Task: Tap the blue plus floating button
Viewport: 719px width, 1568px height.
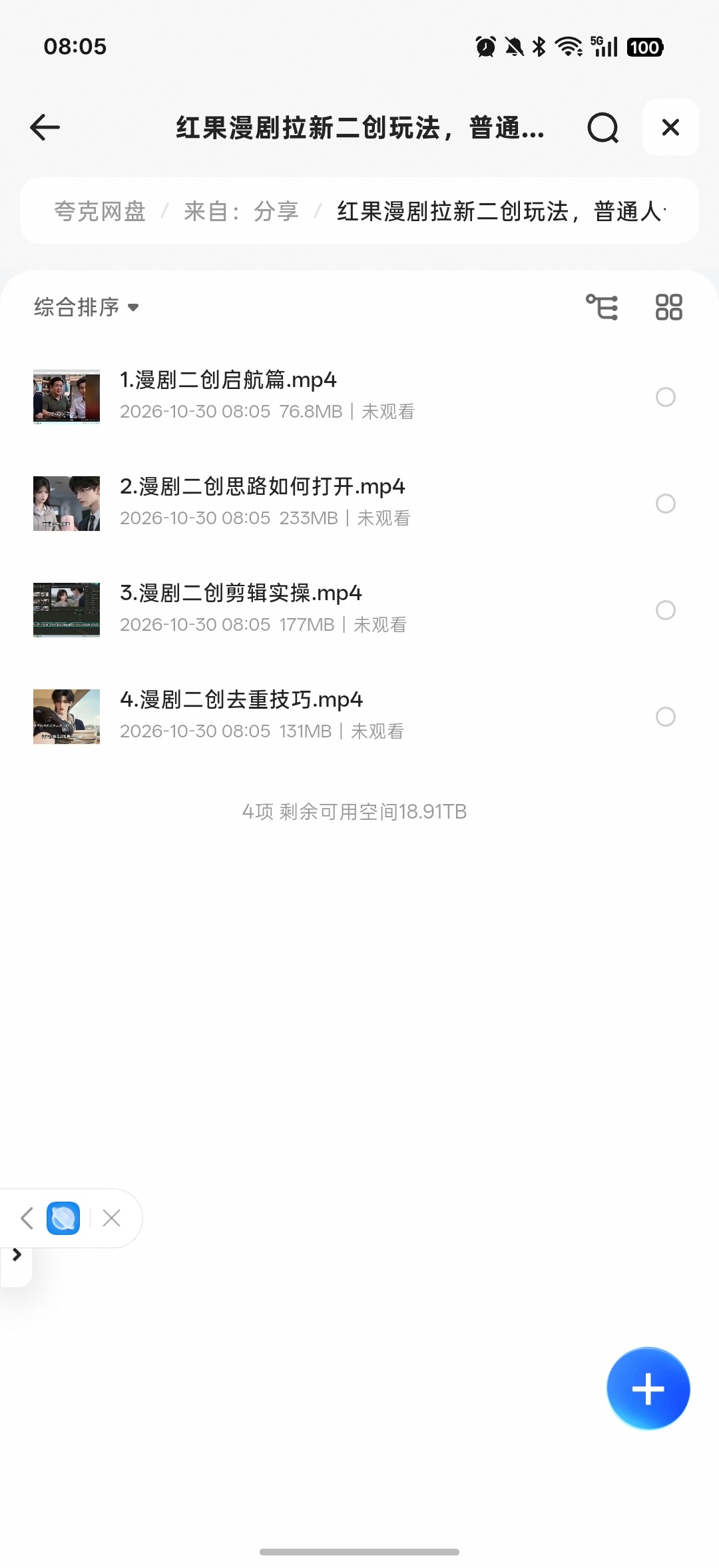Action: 648,1389
